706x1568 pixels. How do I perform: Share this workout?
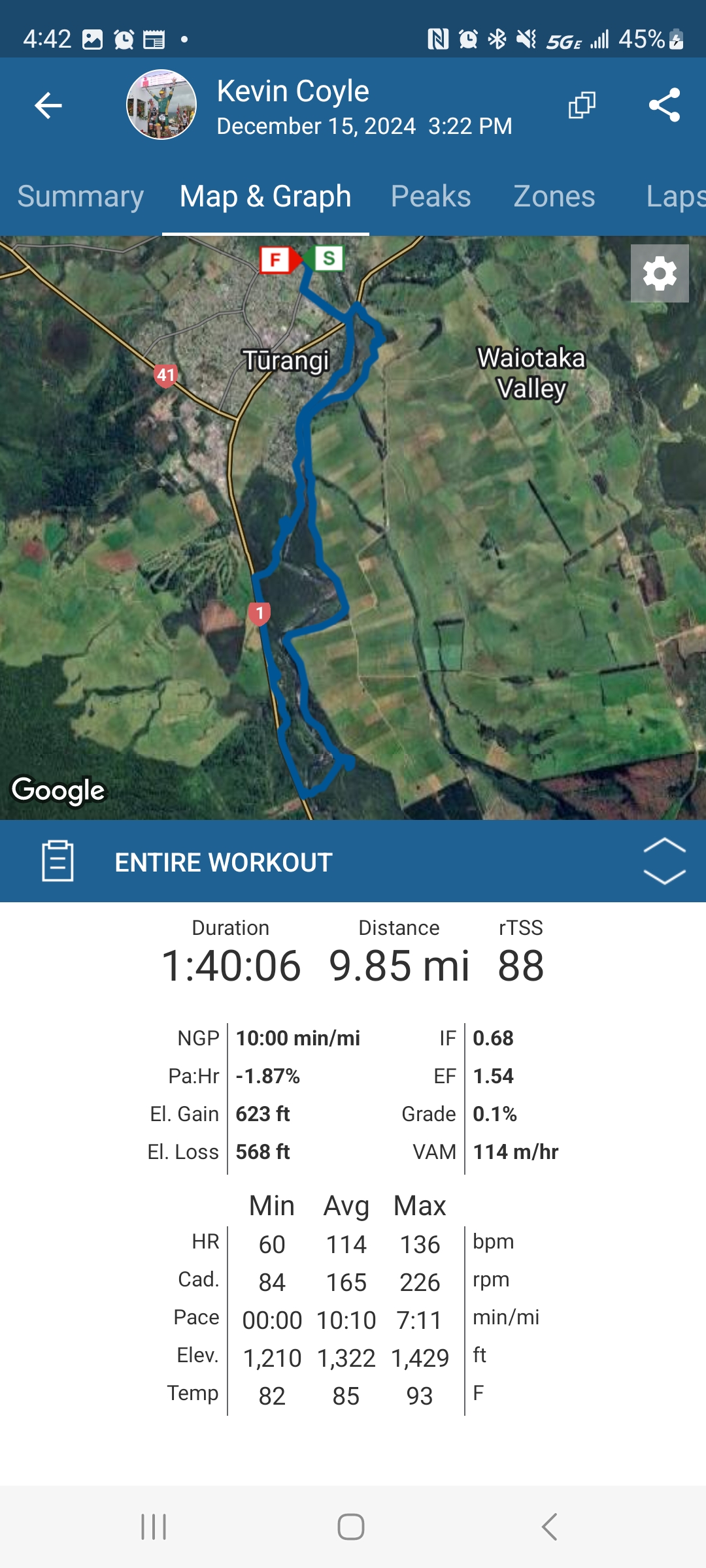coord(664,105)
